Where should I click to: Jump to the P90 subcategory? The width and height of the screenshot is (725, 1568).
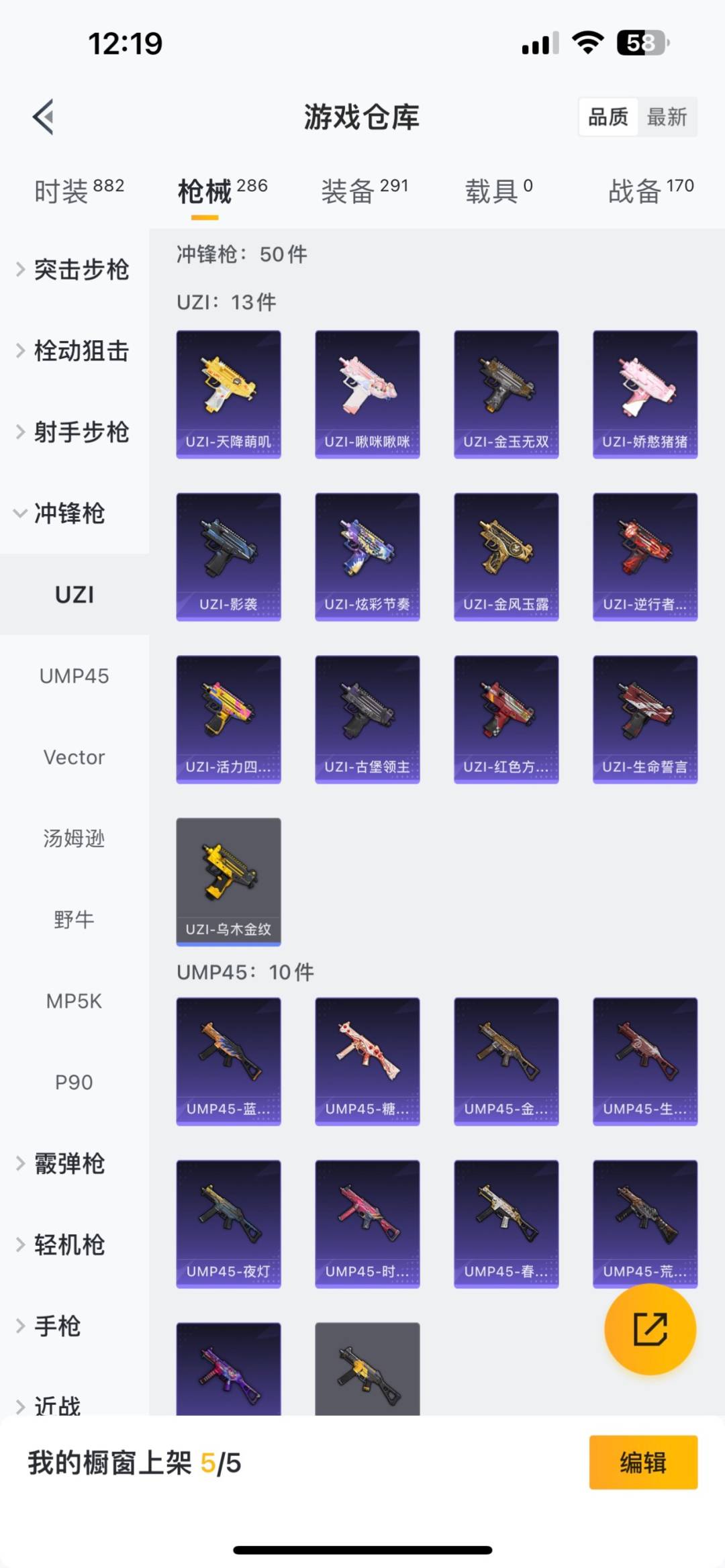74,1082
